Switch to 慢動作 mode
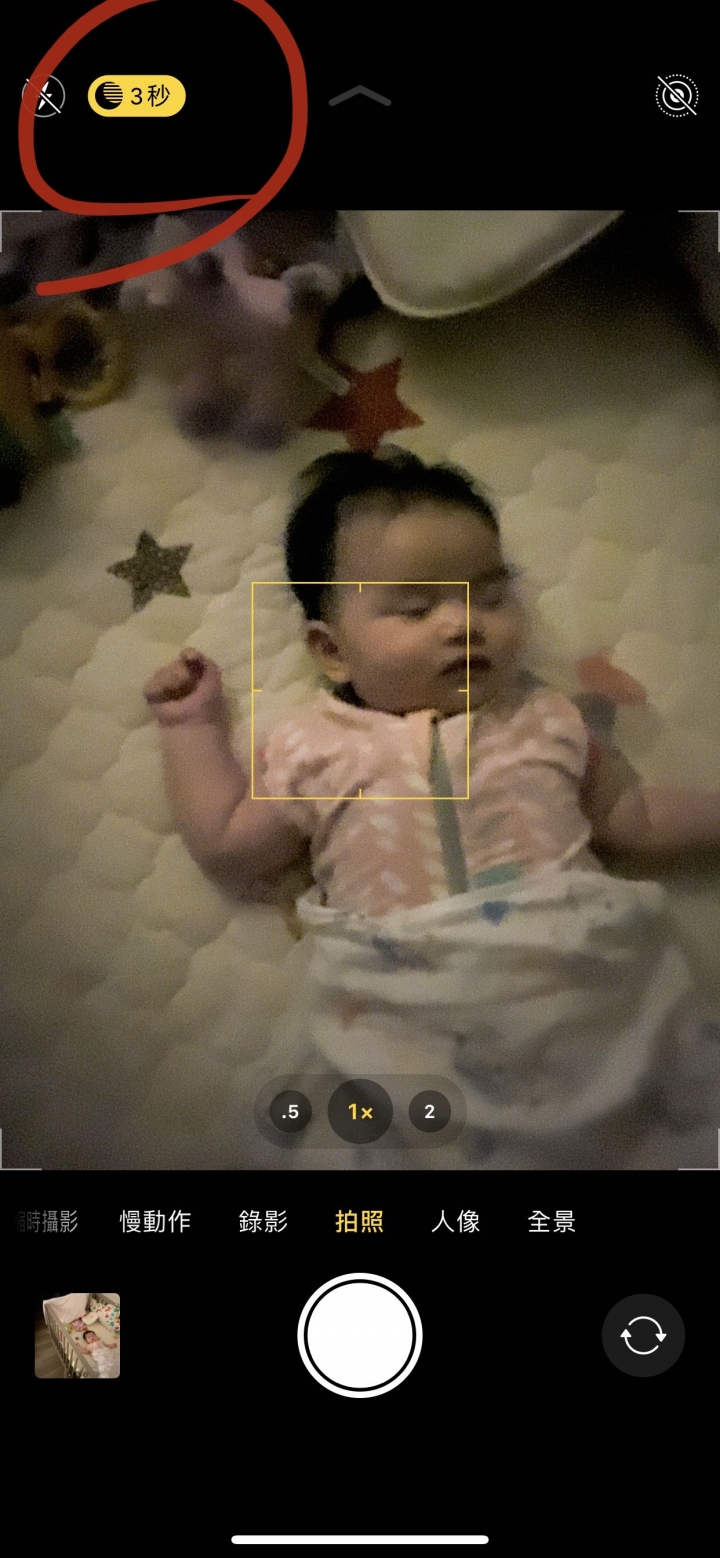The image size is (720, 1558). click(155, 1221)
